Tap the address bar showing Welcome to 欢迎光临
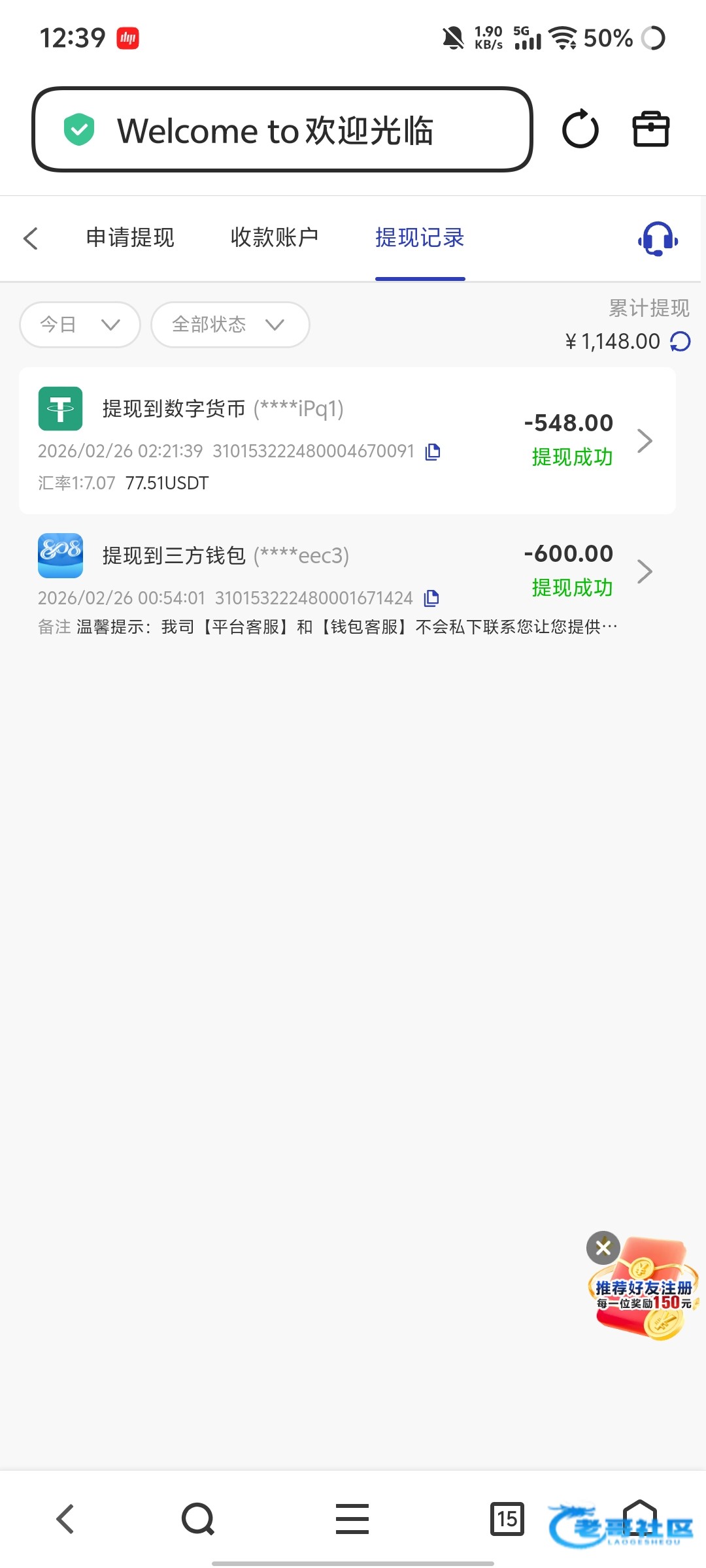Screen dimensions: 706x1568 point(281,130)
